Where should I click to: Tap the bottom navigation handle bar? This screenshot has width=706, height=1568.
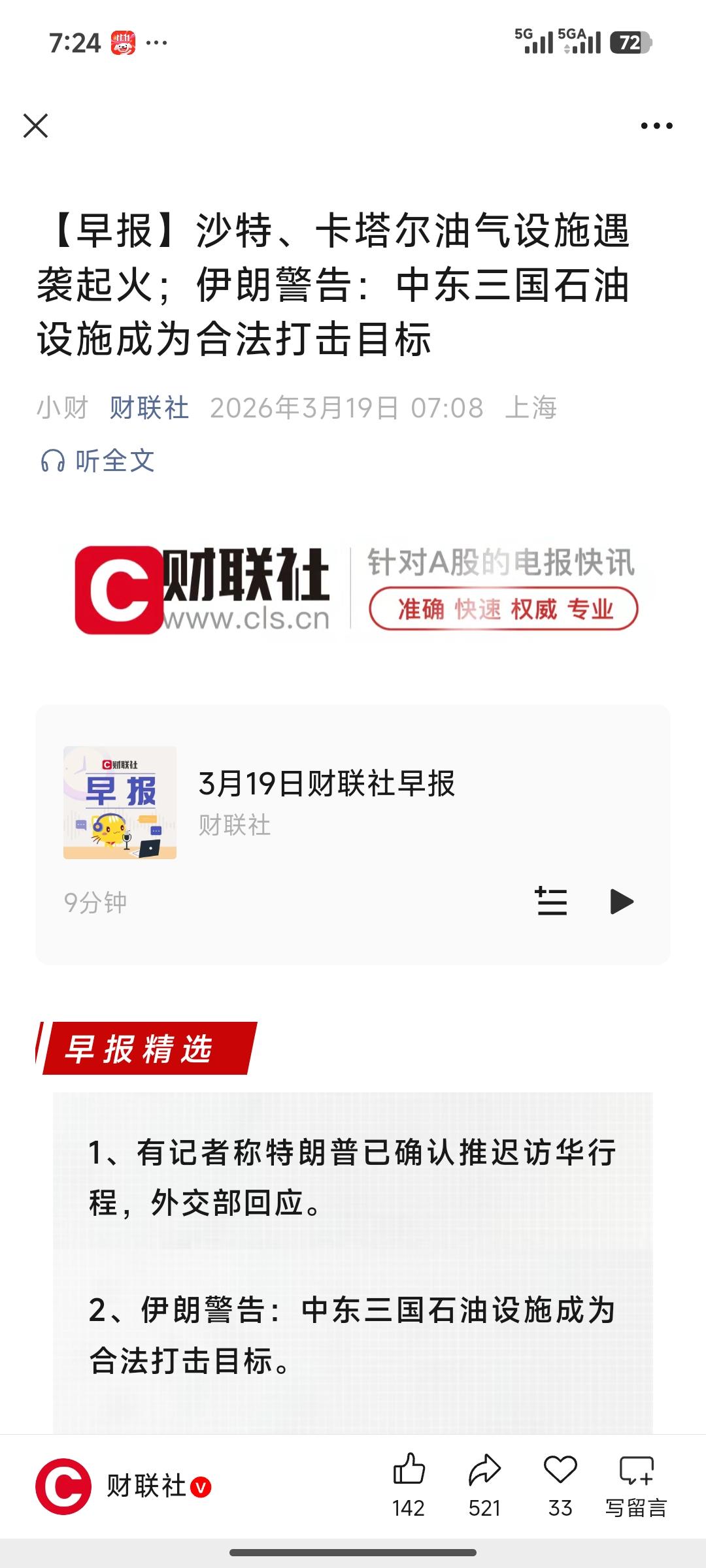point(353,1552)
